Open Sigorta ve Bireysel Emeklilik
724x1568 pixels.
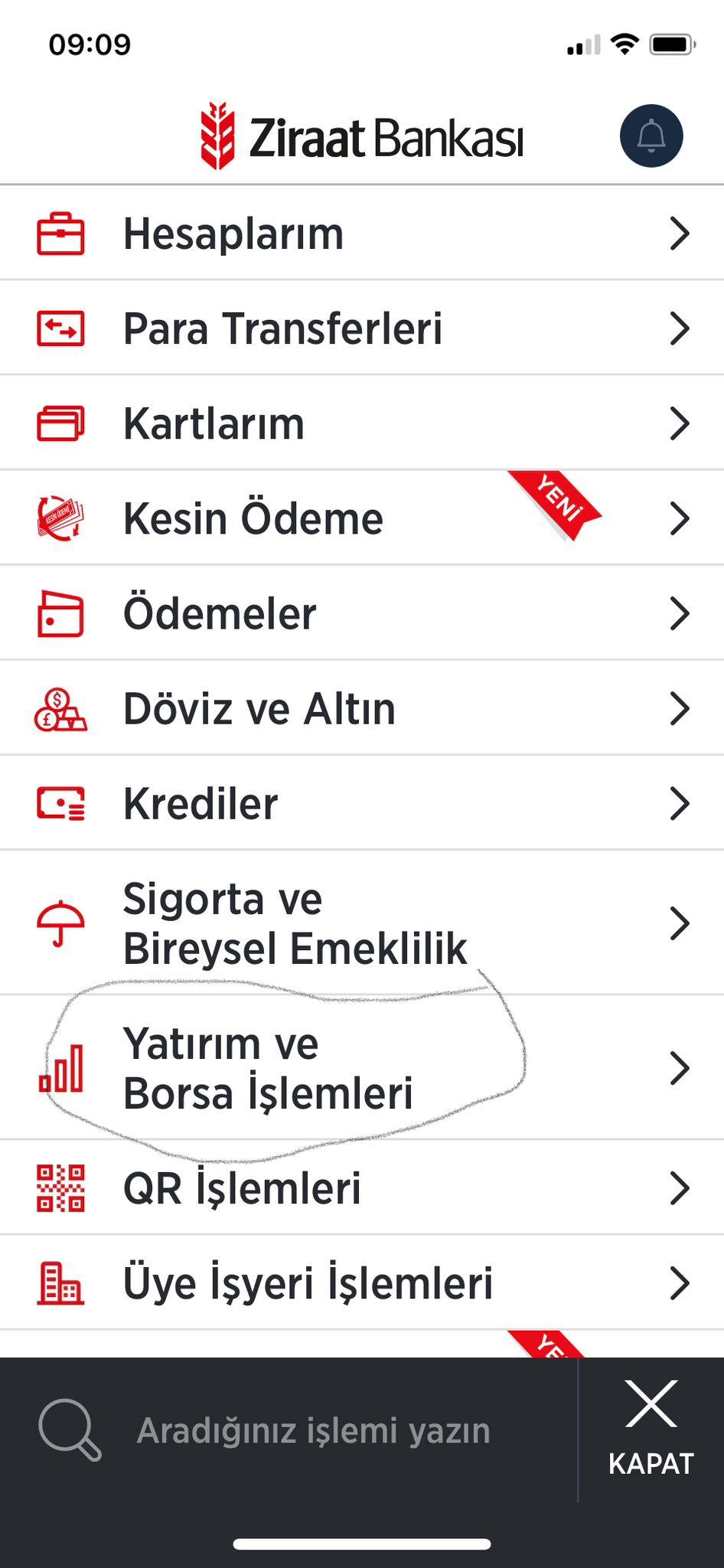tap(362, 923)
